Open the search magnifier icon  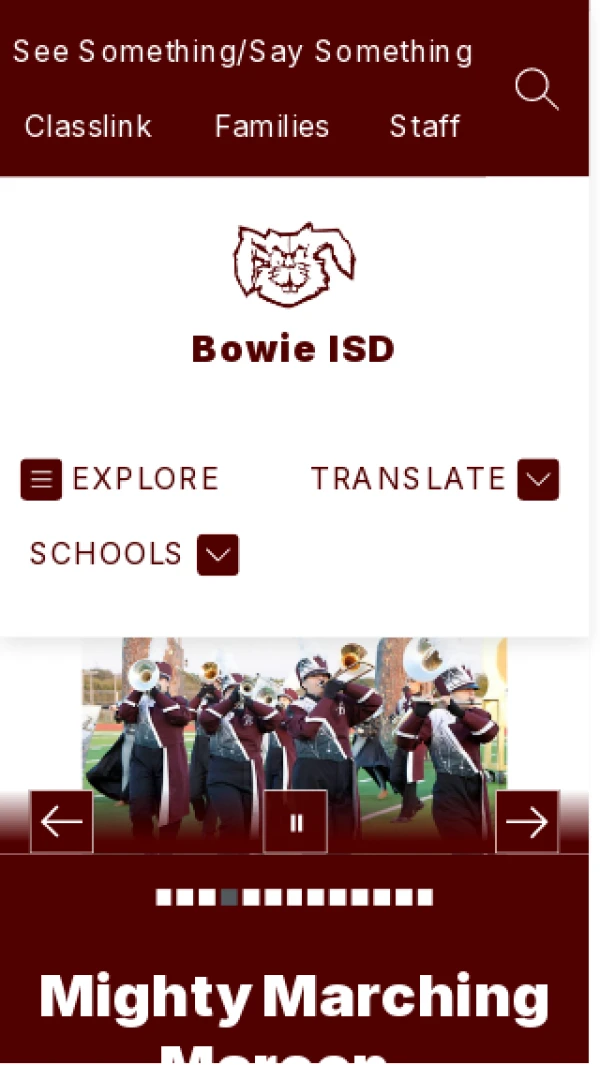pyautogui.click(x=536, y=89)
